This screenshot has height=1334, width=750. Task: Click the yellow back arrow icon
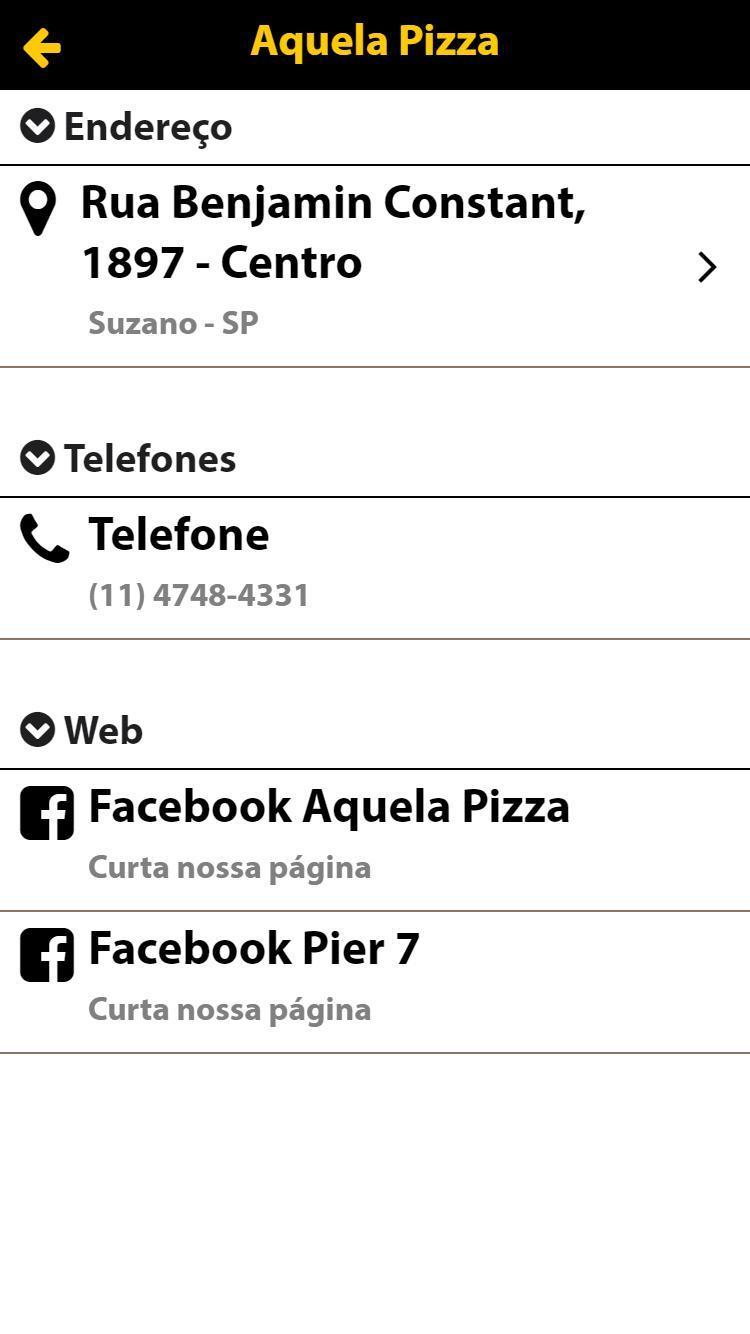click(41, 46)
